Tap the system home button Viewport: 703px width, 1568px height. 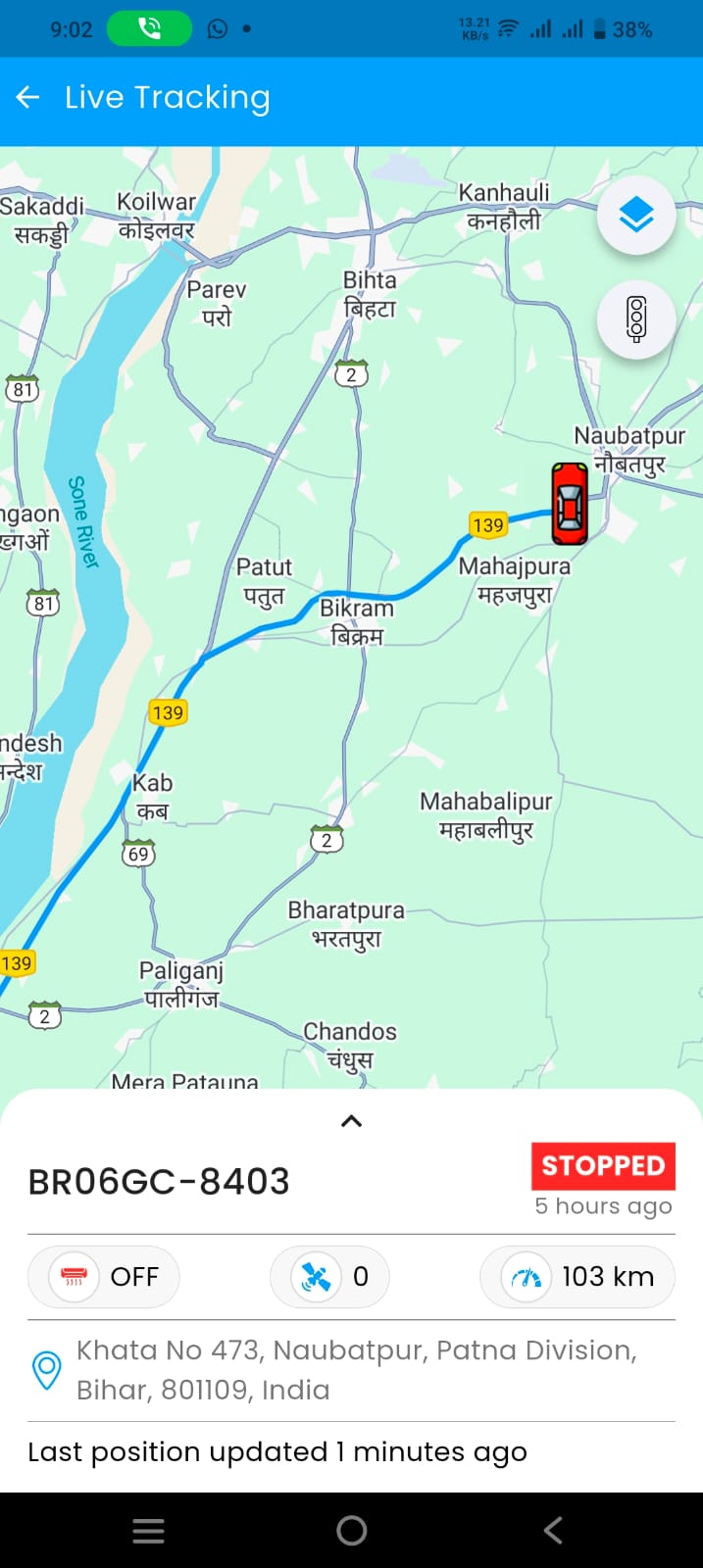[351, 1530]
